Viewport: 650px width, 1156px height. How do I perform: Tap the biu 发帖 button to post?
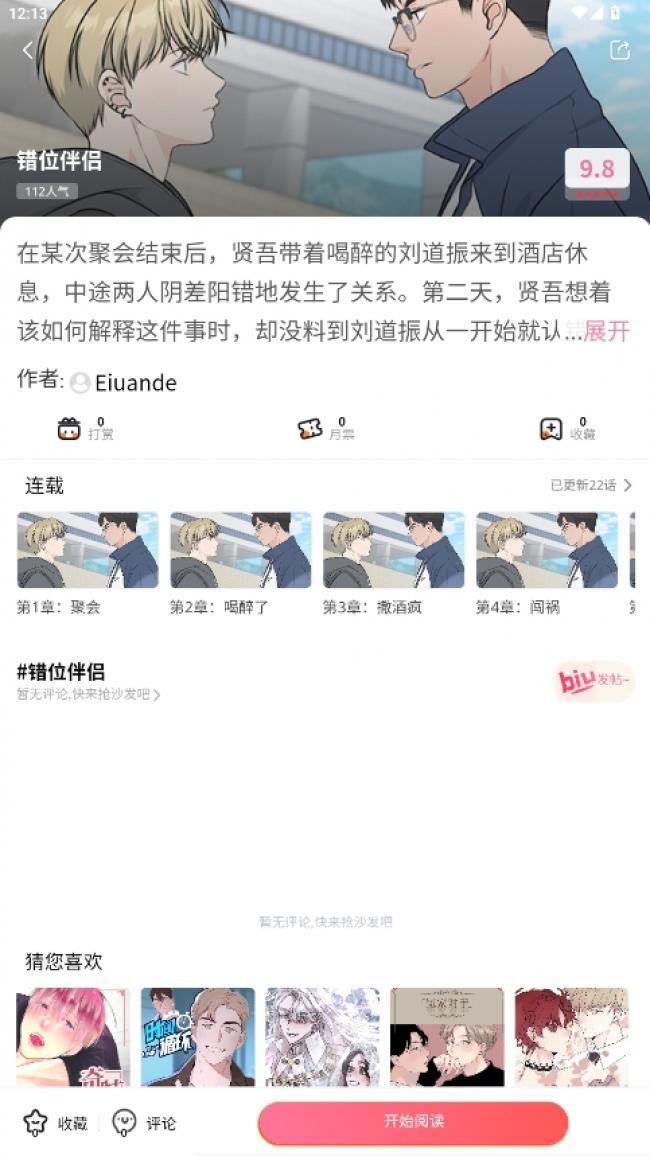(x=593, y=681)
